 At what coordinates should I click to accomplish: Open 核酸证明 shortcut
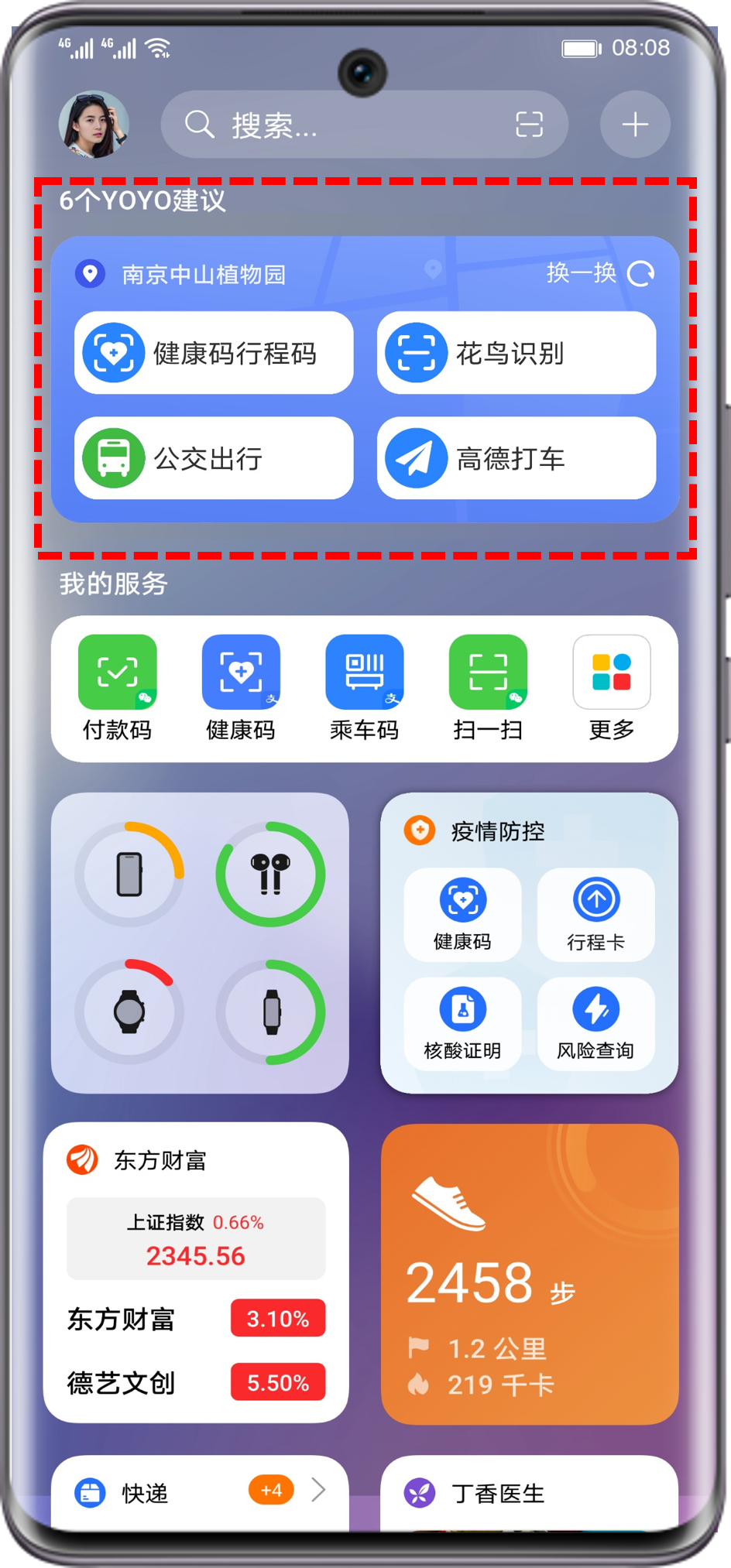click(x=462, y=1024)
